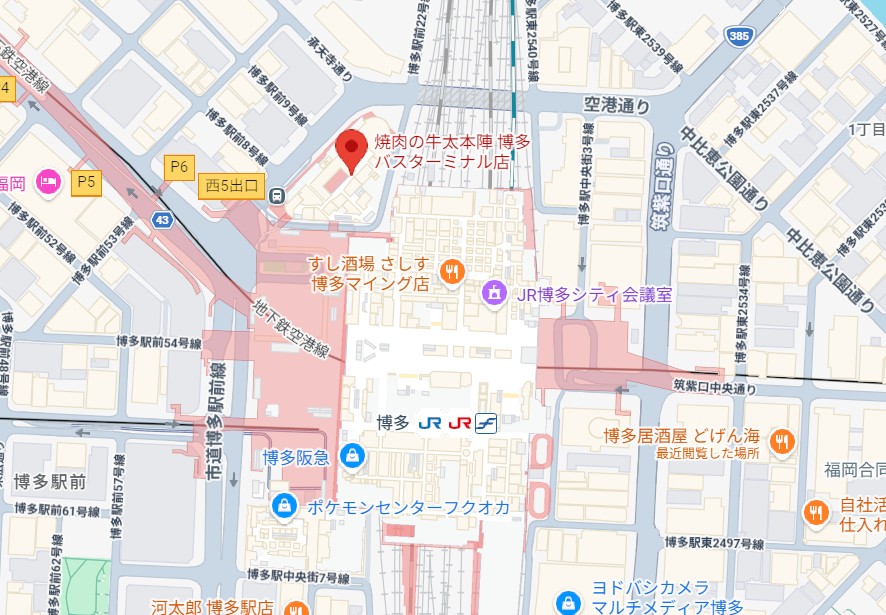Tap the ヨドバシカメラ マルチメディア博多 shopping marker
This screenshot has width=886, height=615.
click(568, 601)
